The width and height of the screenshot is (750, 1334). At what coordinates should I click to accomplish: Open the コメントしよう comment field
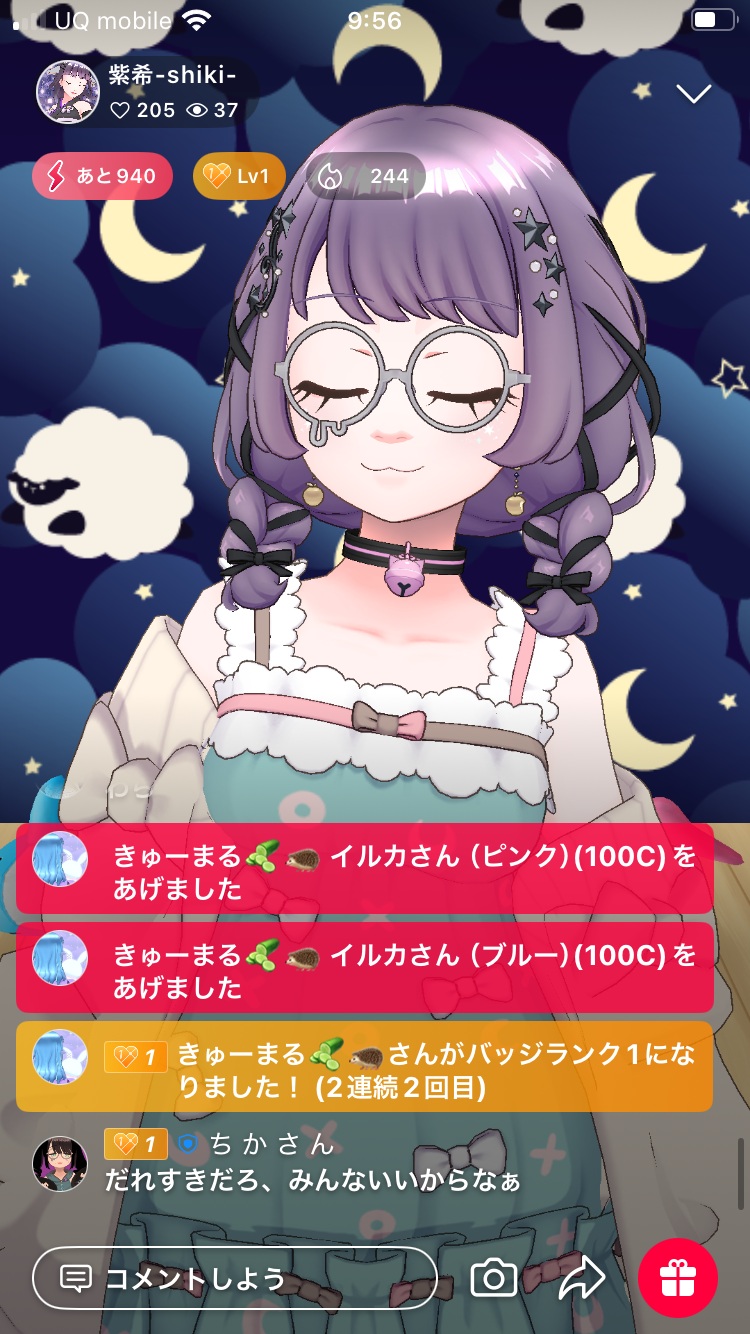tap(235, 1278)
